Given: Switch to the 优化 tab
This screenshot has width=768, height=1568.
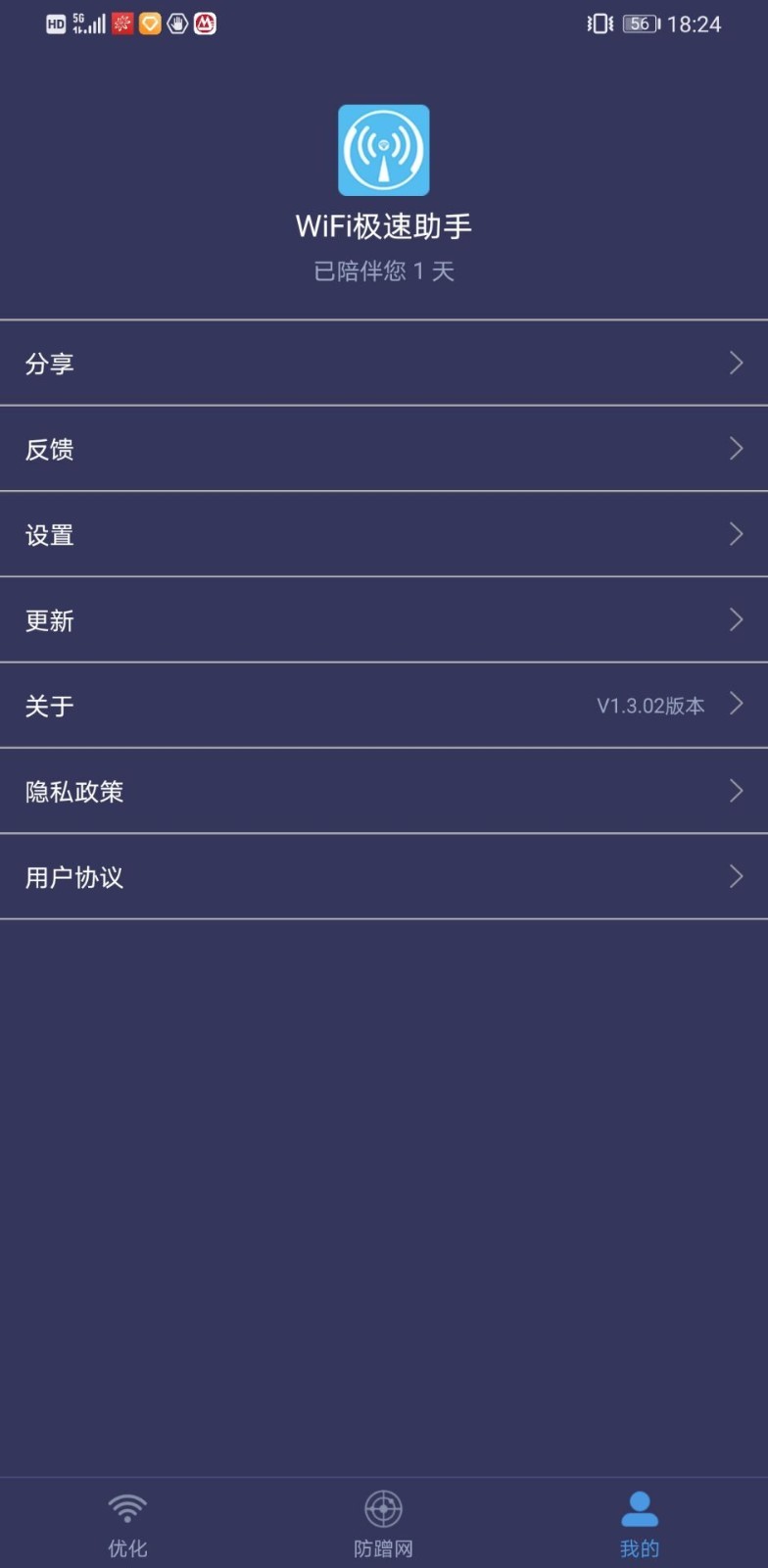Looking at the screenshot, I should point(127,1524).
